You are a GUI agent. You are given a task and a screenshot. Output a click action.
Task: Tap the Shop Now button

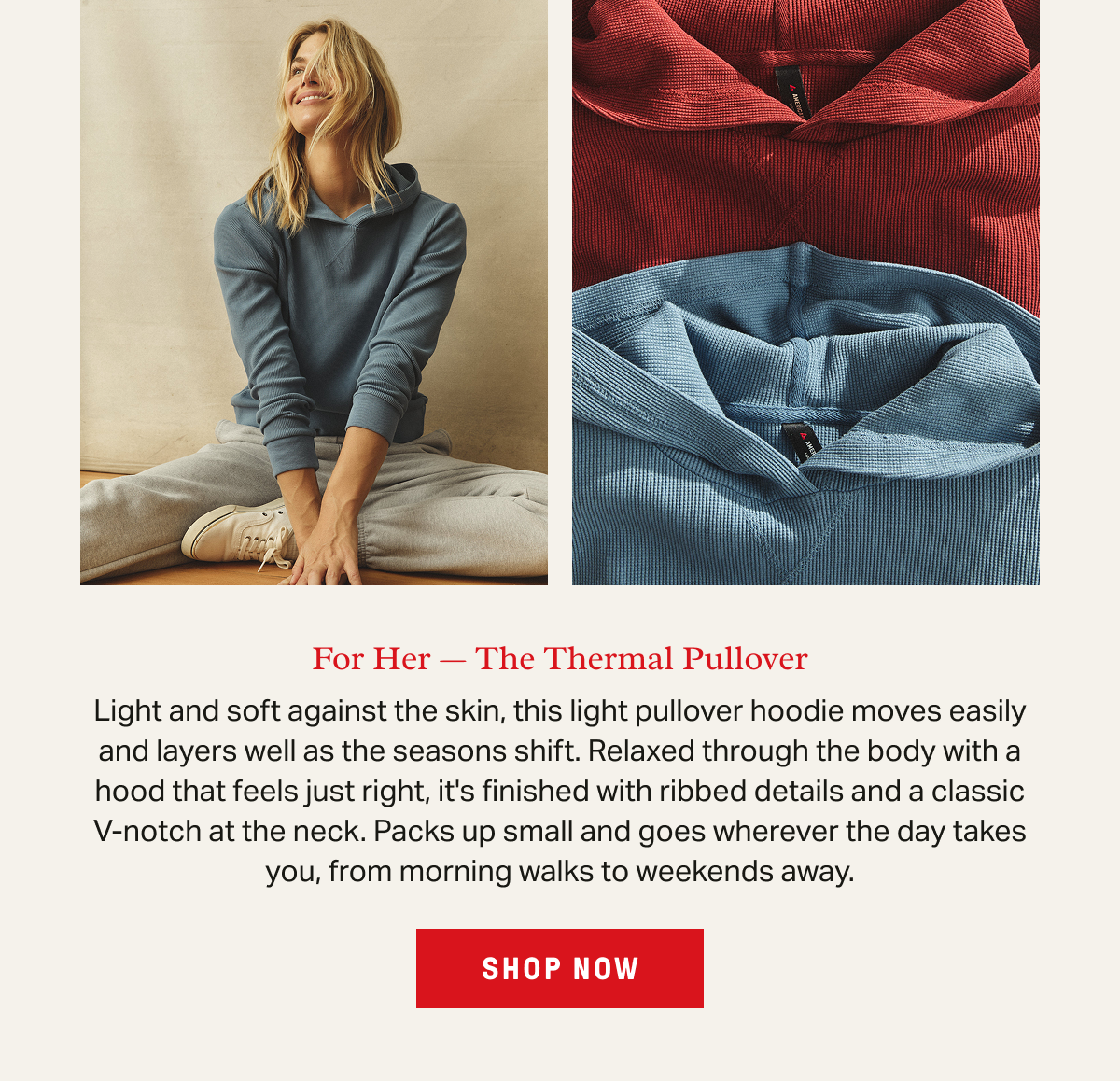click(559, 968)
